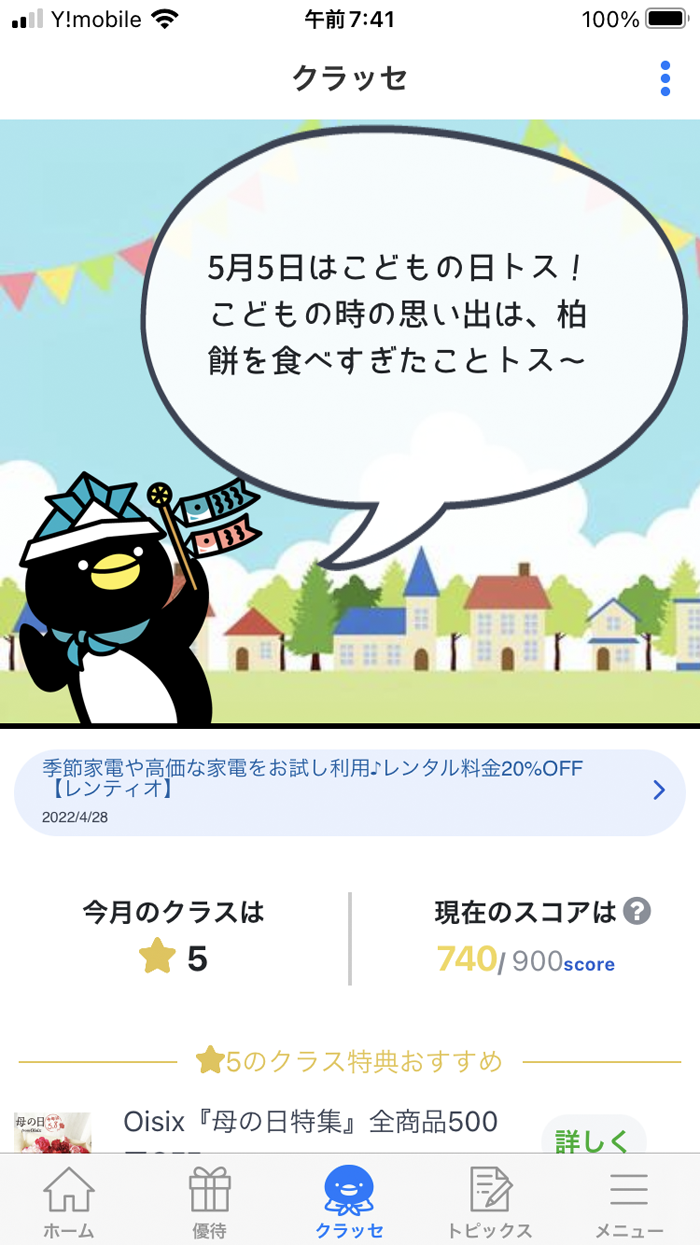Tap the score help question mark
Screen dimensions: 700x1245
637,911
